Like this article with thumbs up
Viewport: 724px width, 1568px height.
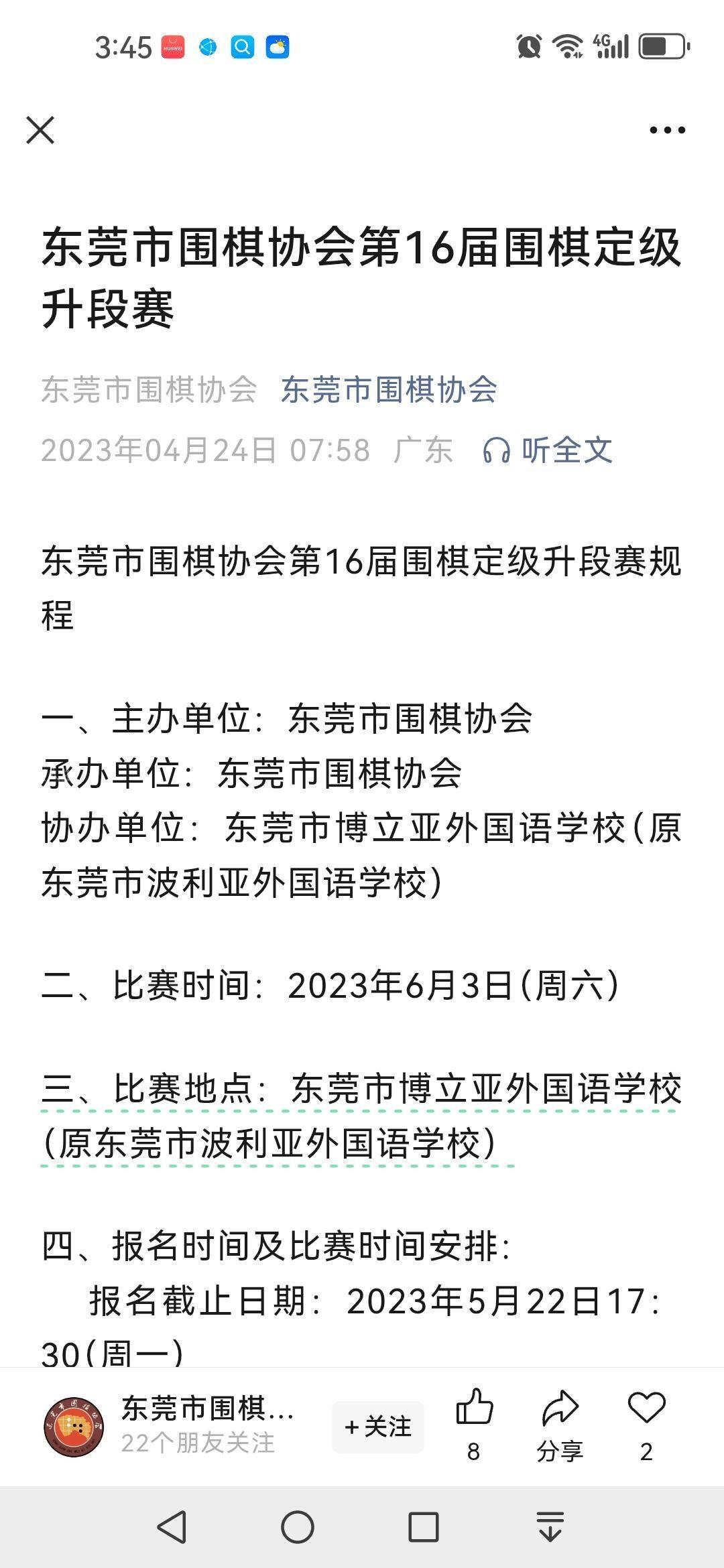(474, 1407)
